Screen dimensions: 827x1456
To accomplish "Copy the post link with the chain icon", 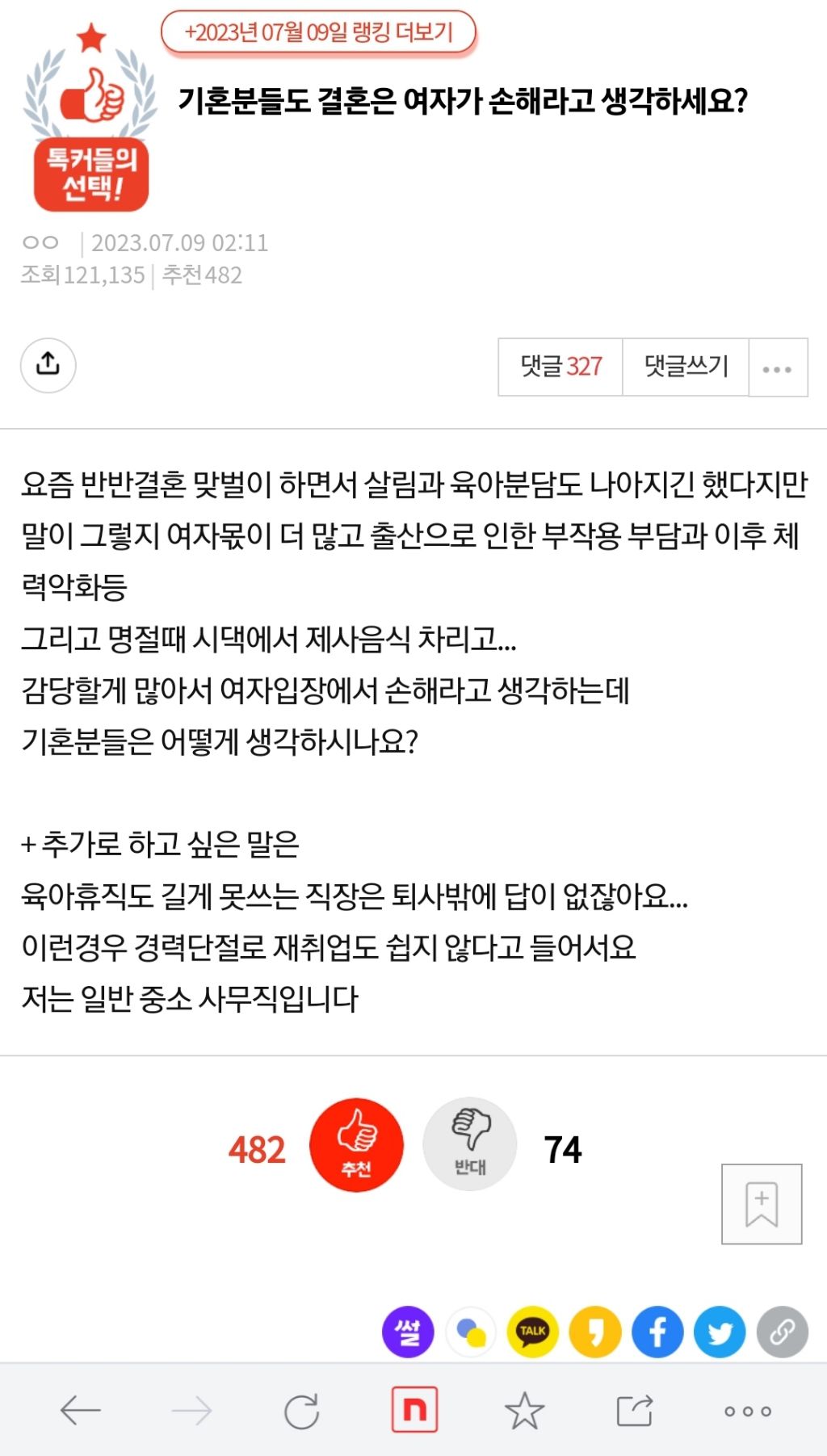I will (x=782, y=1332).
